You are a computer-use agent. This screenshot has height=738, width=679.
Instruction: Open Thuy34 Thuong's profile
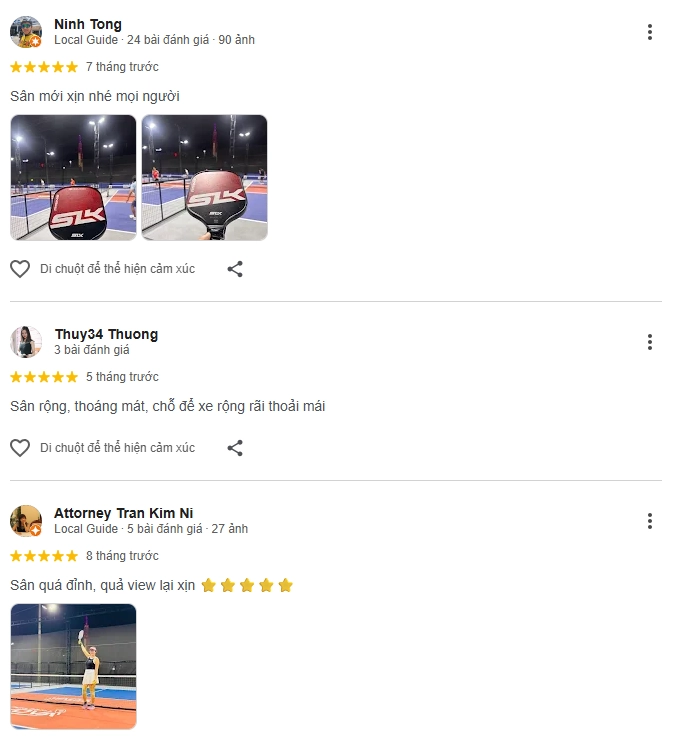point(106,334)
